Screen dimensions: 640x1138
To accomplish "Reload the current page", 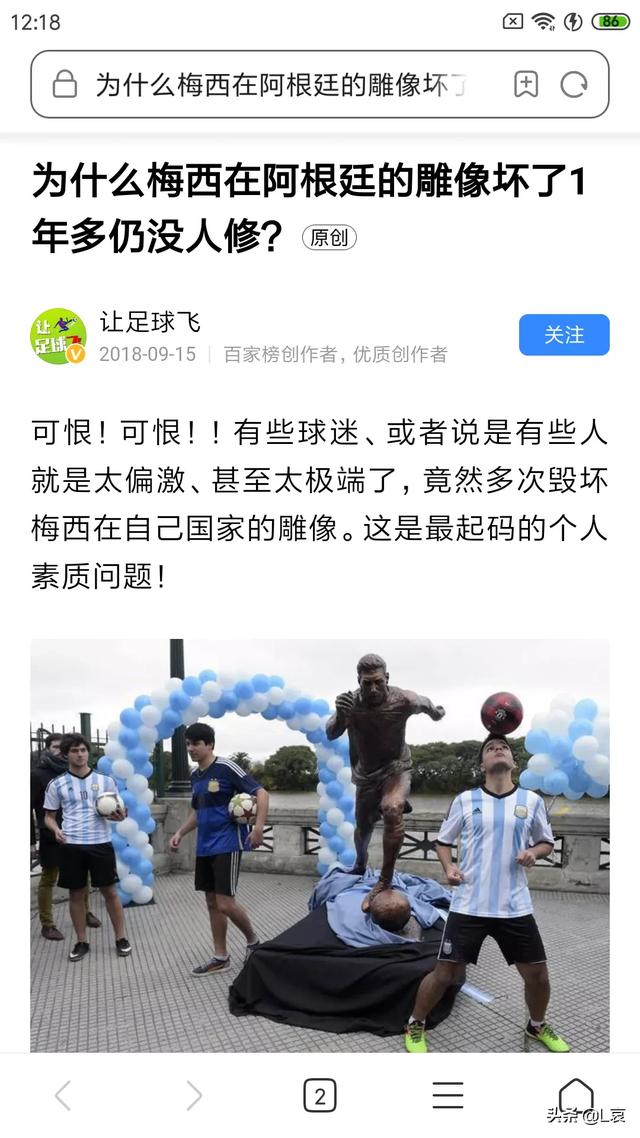I will 574,85.
